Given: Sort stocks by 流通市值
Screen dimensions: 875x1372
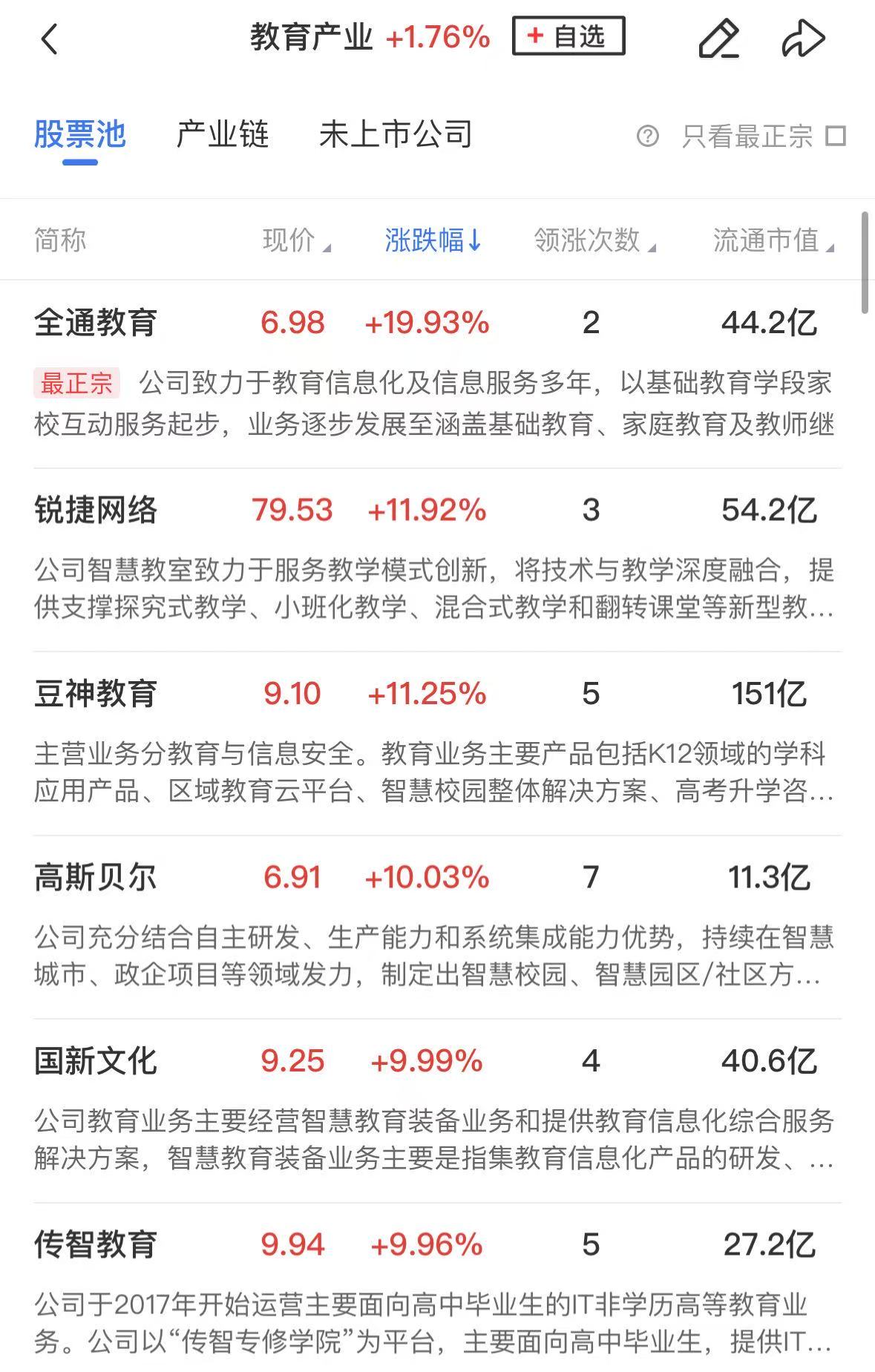Looking at the screenshot, I should [773, 240].
